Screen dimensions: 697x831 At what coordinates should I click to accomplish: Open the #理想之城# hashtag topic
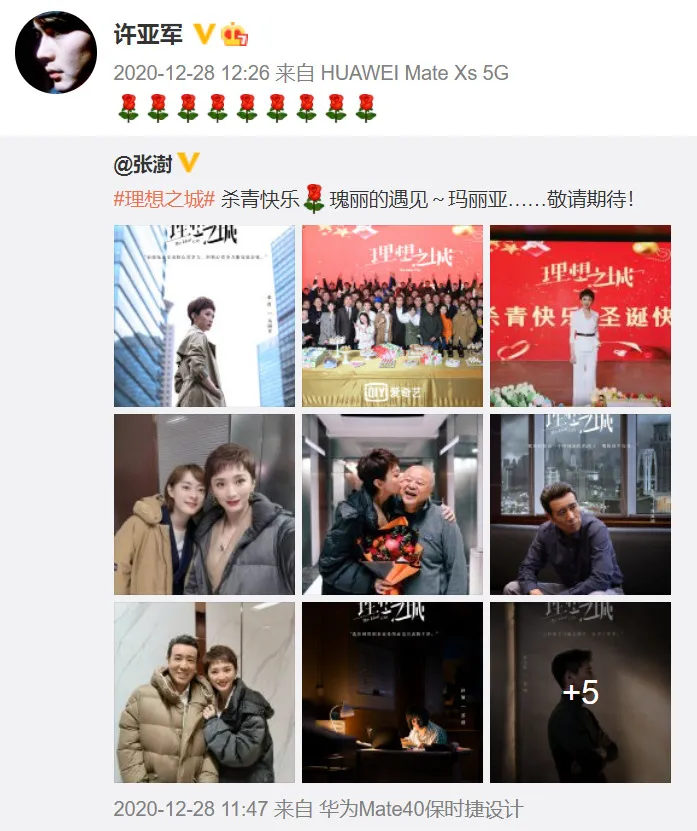pos(164,198)
